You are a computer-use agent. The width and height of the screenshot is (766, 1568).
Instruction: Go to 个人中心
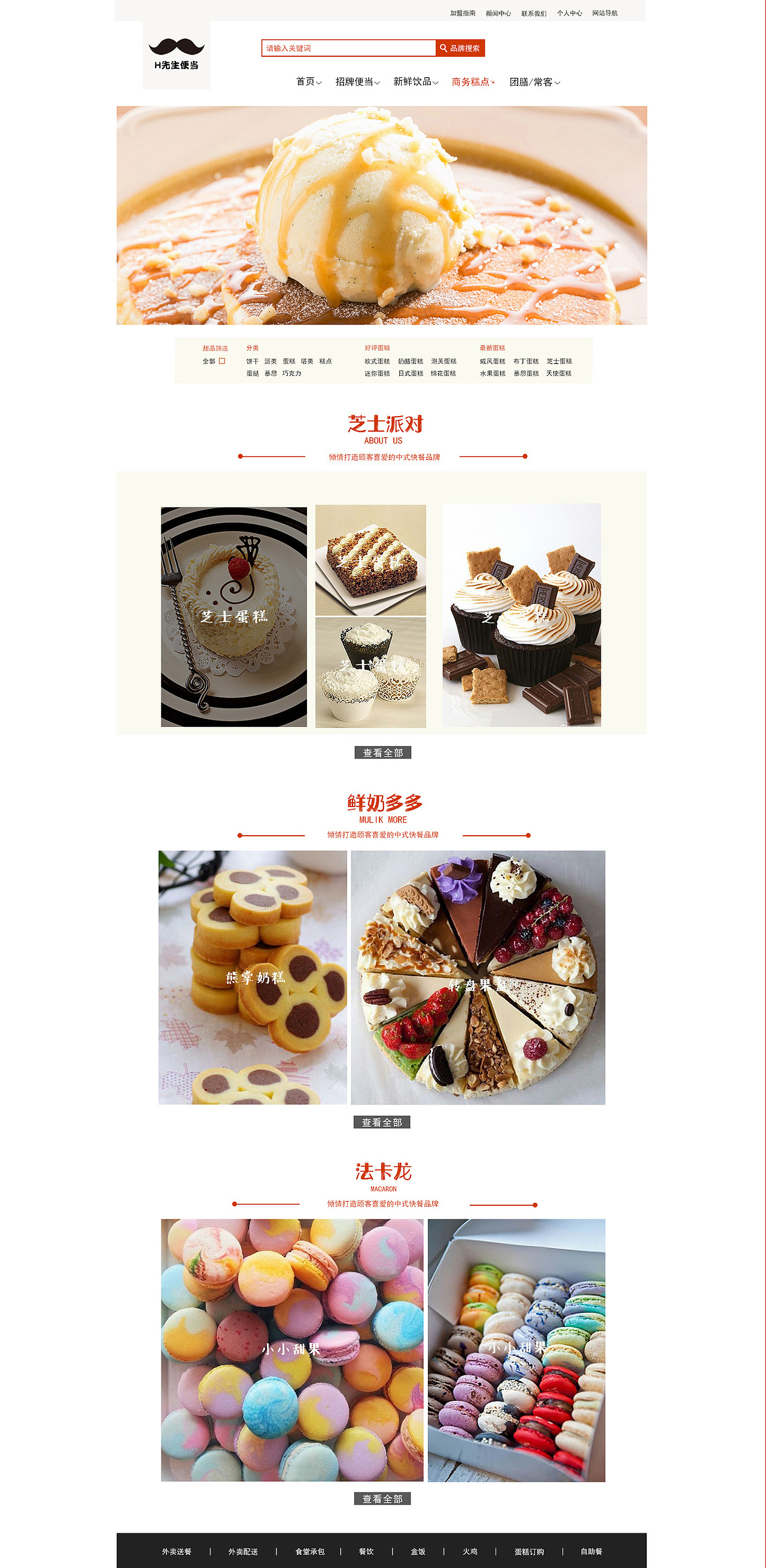tap(569, 13)
